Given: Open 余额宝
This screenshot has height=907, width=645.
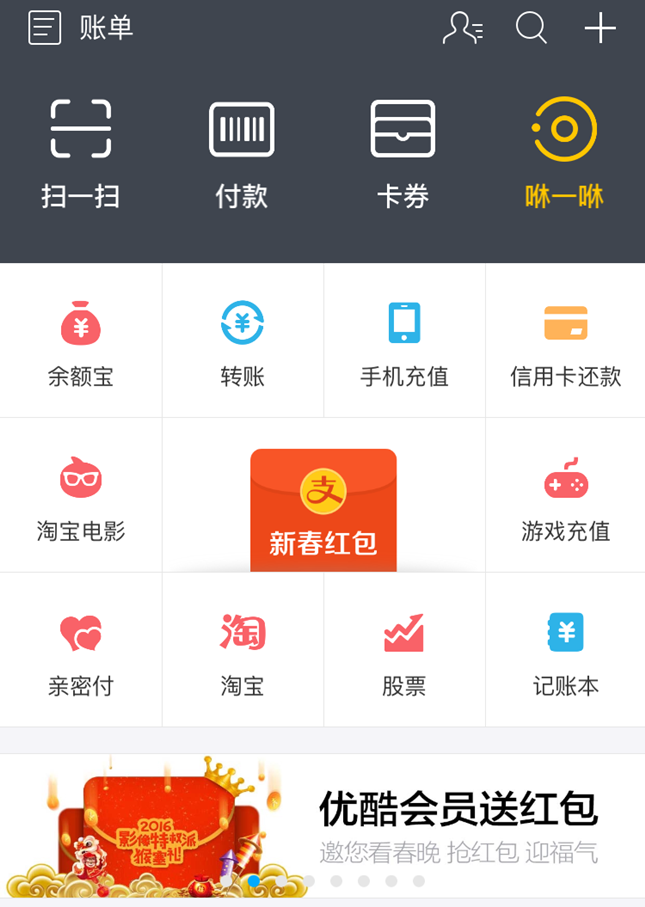Looking at the screenshot, I should click(81, 342).
